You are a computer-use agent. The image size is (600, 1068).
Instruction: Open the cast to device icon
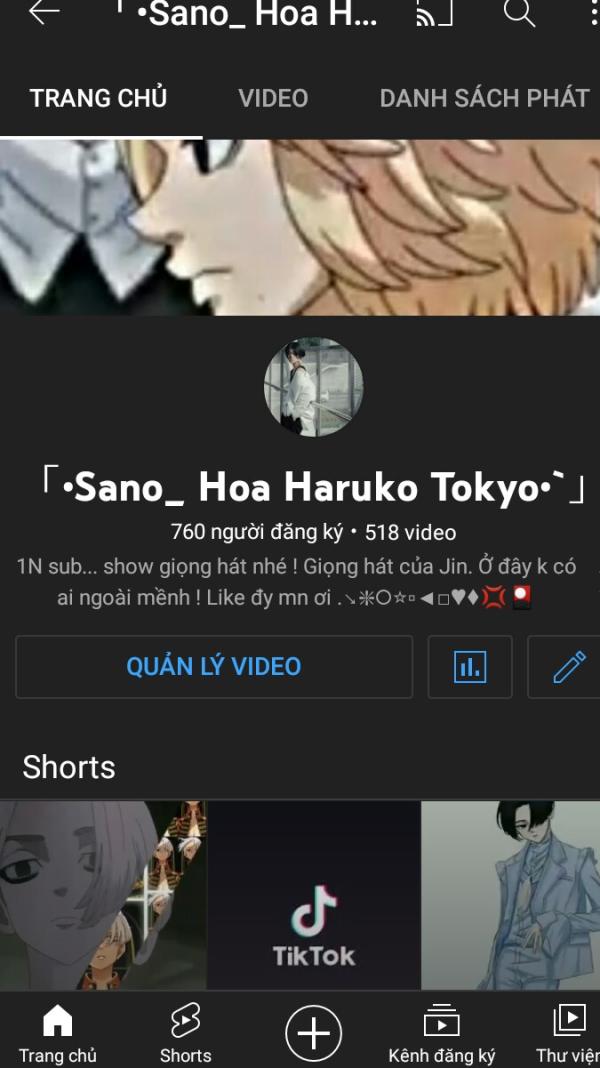[x=434, y=13]
